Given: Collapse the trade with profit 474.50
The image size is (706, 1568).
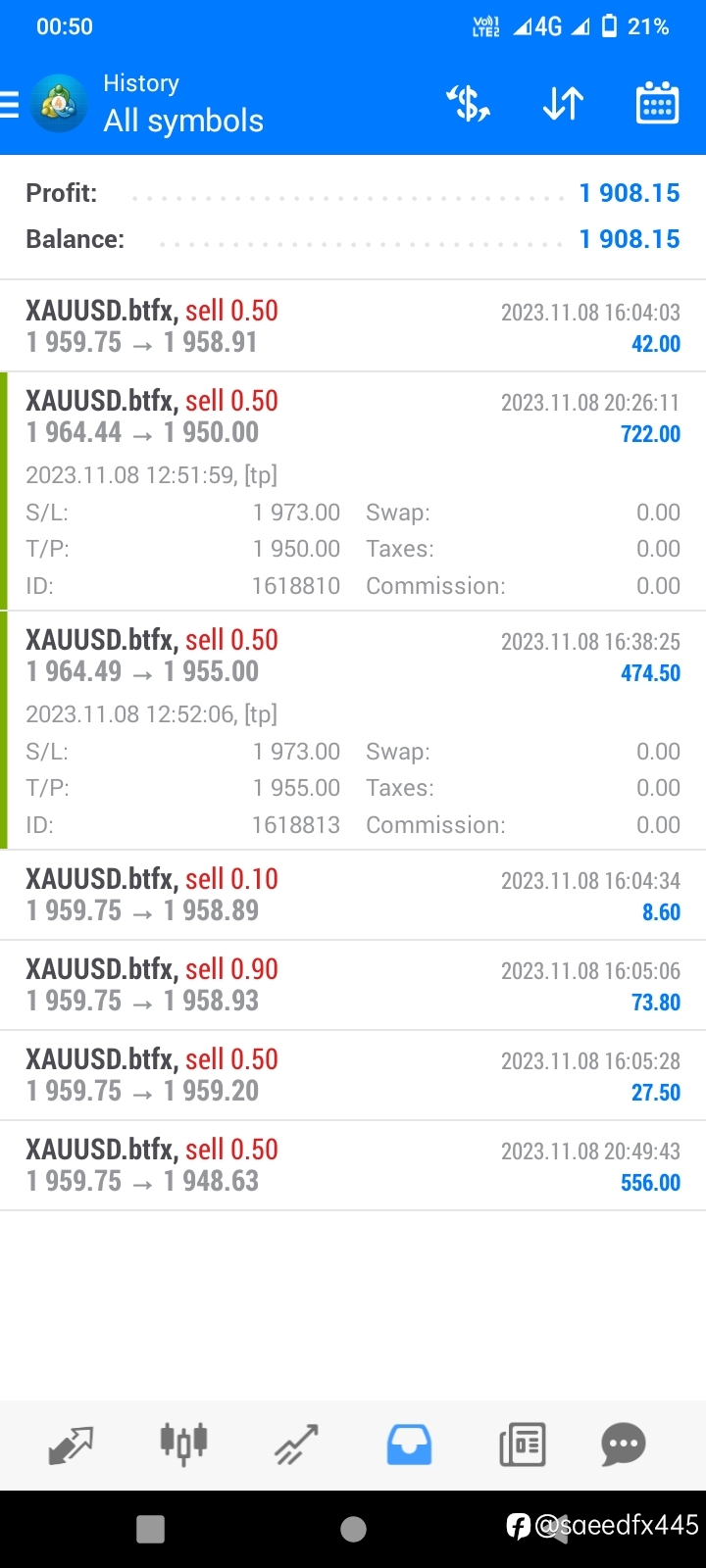Looking at the screenshot, I should point(353,730).
